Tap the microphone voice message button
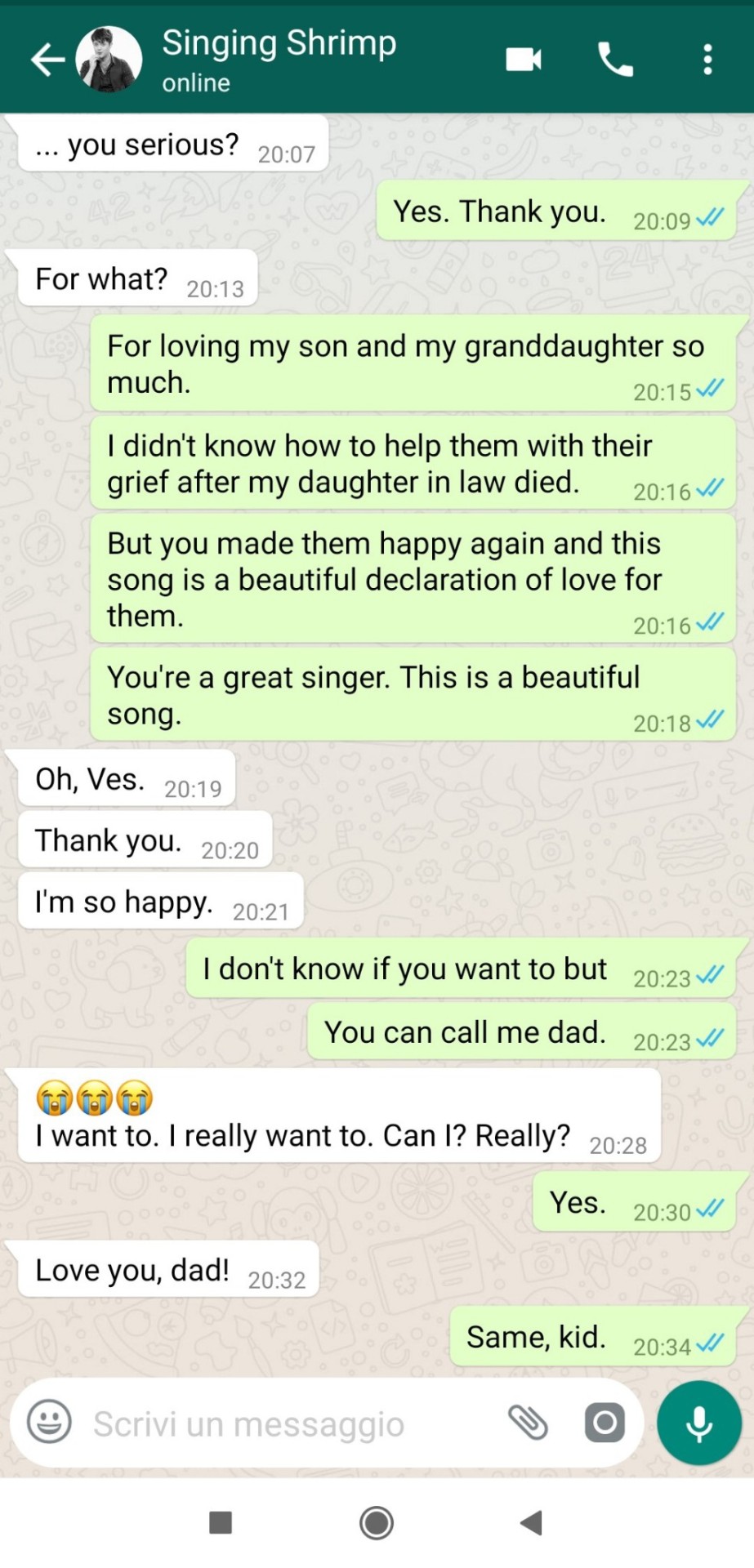Viewport: 754px width, 1568px height. [699, 1423]
